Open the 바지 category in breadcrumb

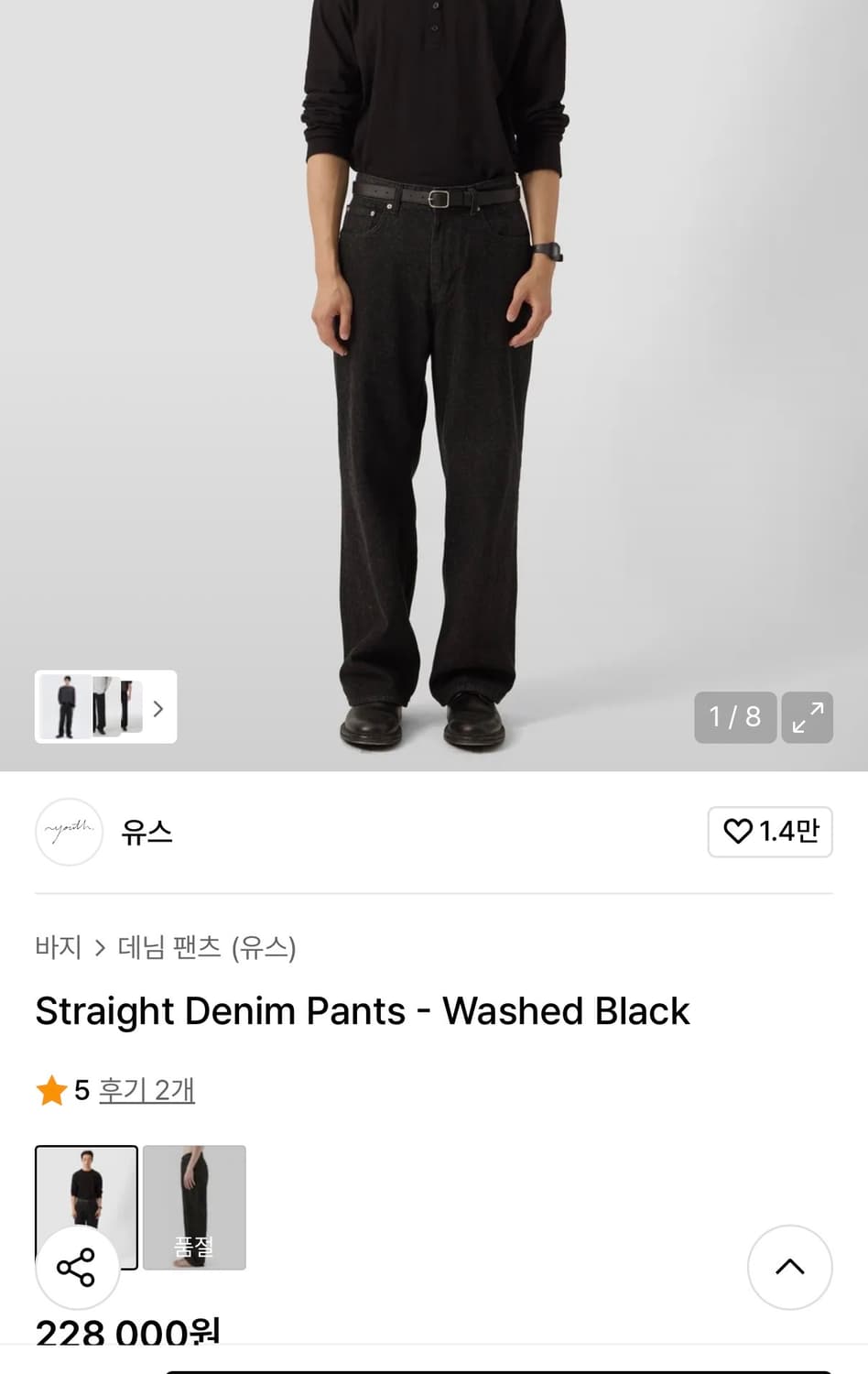(x=59, y=948)
